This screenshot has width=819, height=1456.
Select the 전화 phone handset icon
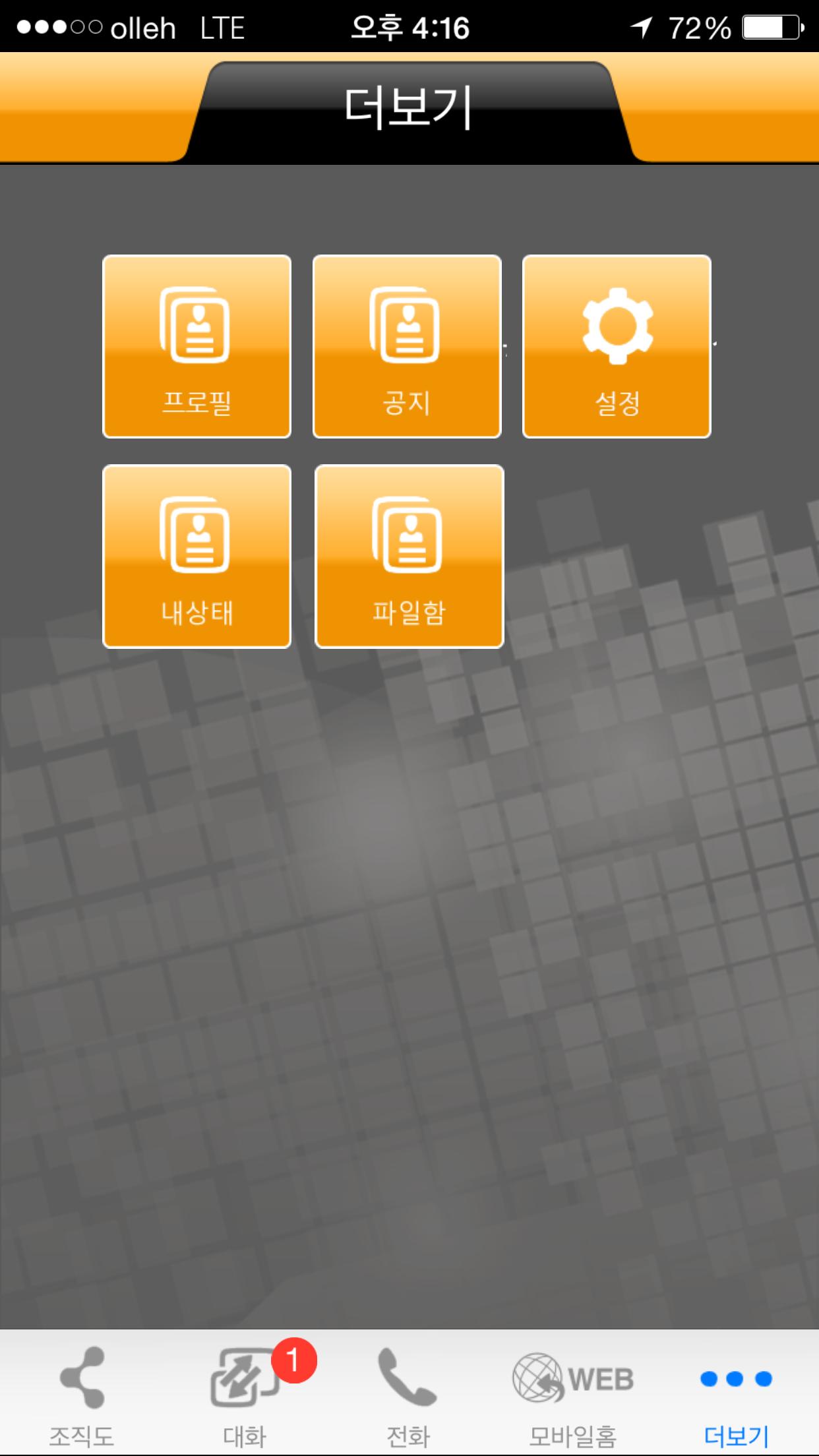coord(409,1375)
